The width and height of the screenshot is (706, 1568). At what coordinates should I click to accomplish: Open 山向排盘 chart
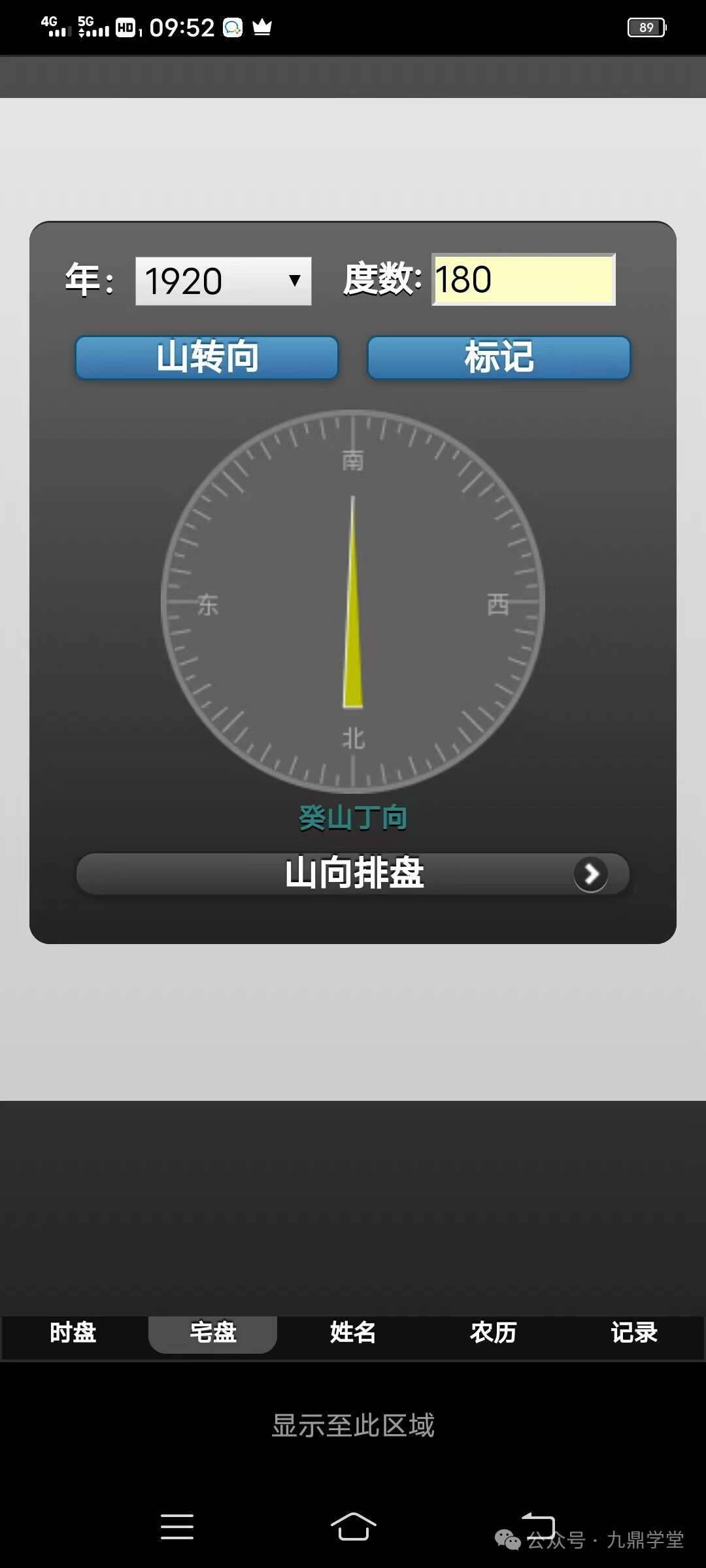click(x=353, y=874)
